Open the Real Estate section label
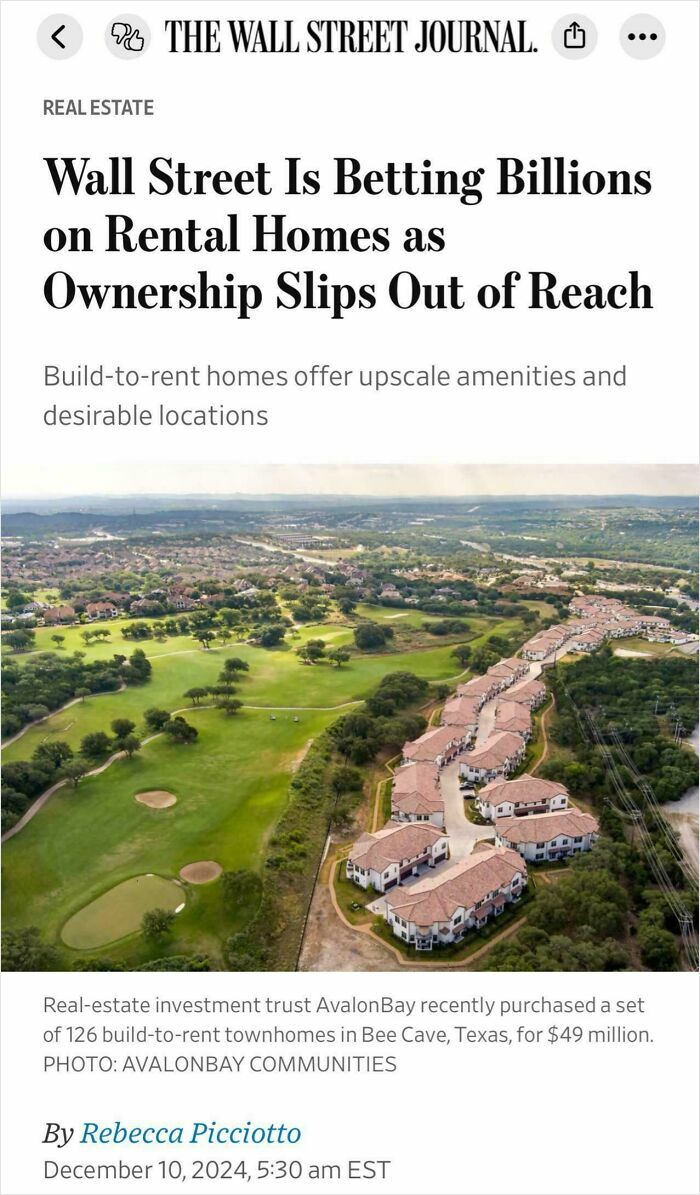The height and width of the screenshot is (1195, 700). (98, 108)
